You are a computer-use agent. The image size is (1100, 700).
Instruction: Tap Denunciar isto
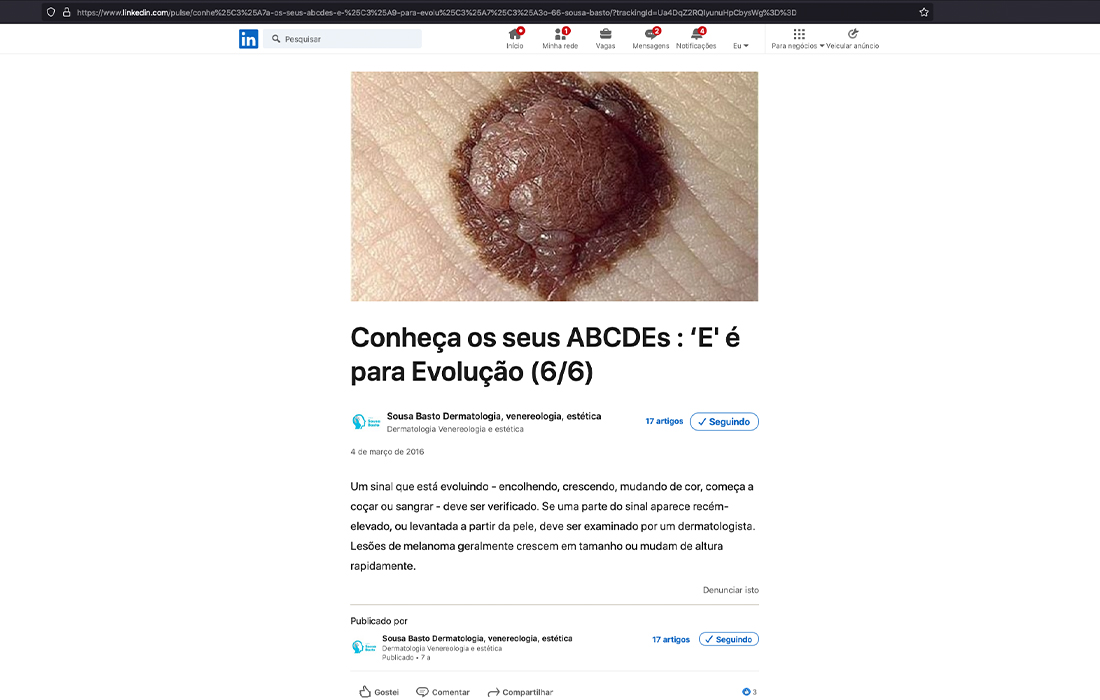tap(730, 590)
